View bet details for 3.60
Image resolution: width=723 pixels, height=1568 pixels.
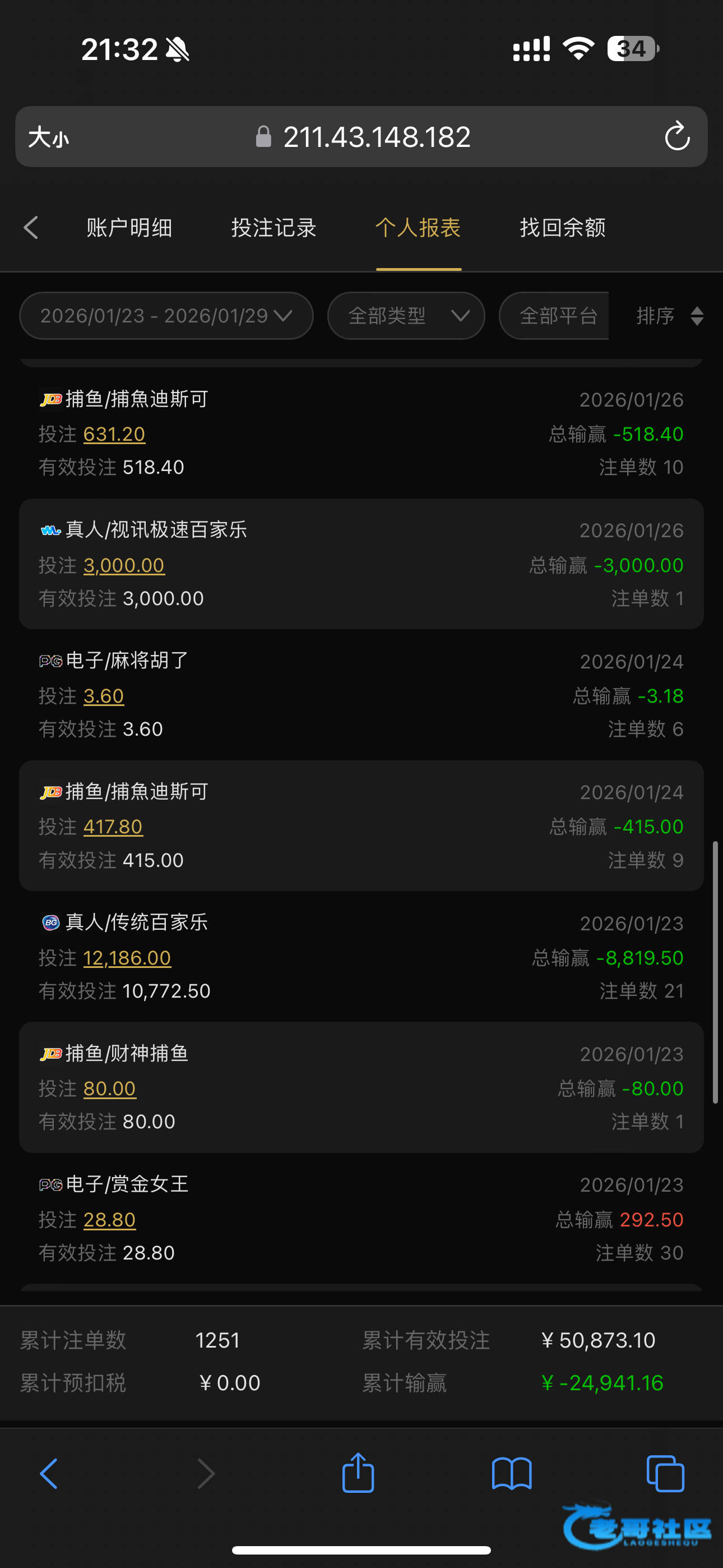104,696
